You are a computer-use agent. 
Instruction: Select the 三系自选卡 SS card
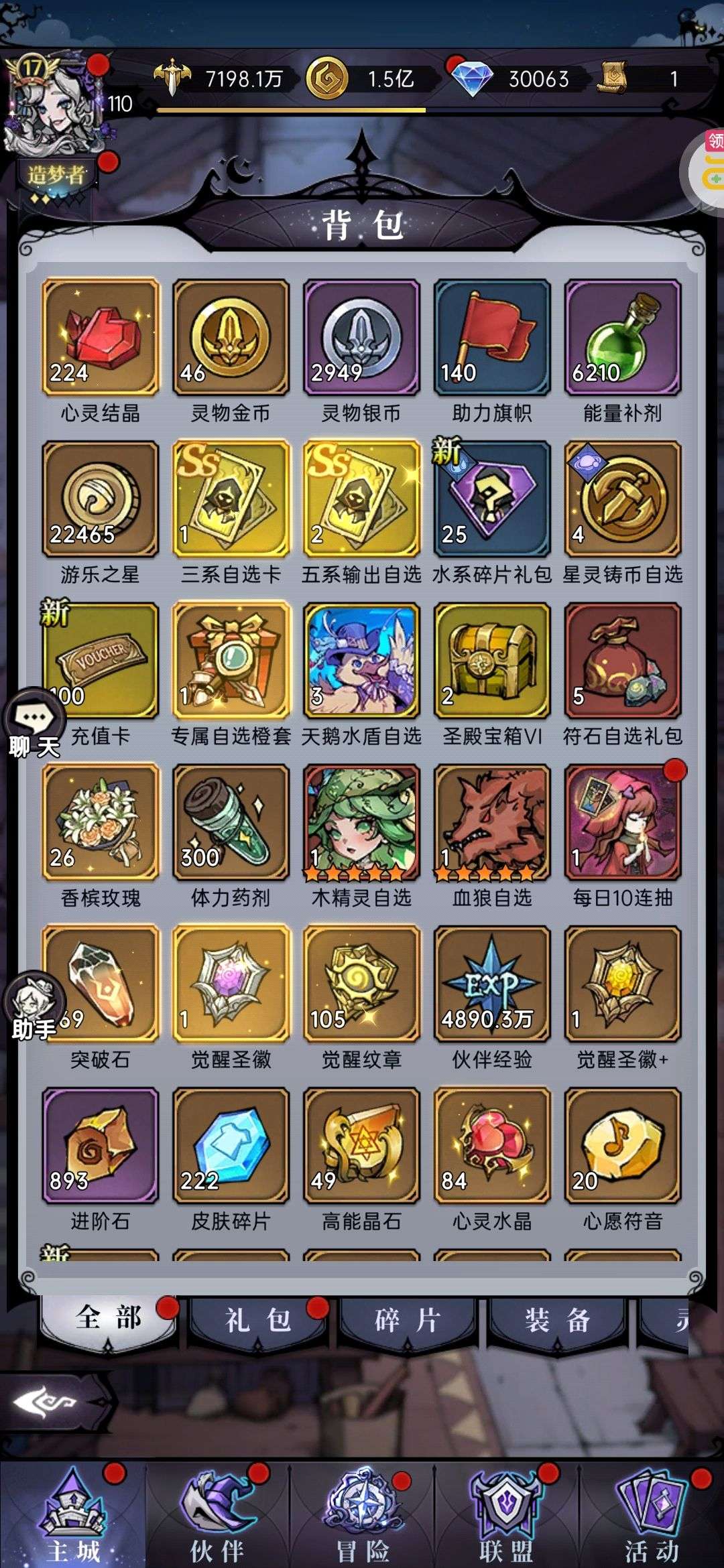click(231, 499)
